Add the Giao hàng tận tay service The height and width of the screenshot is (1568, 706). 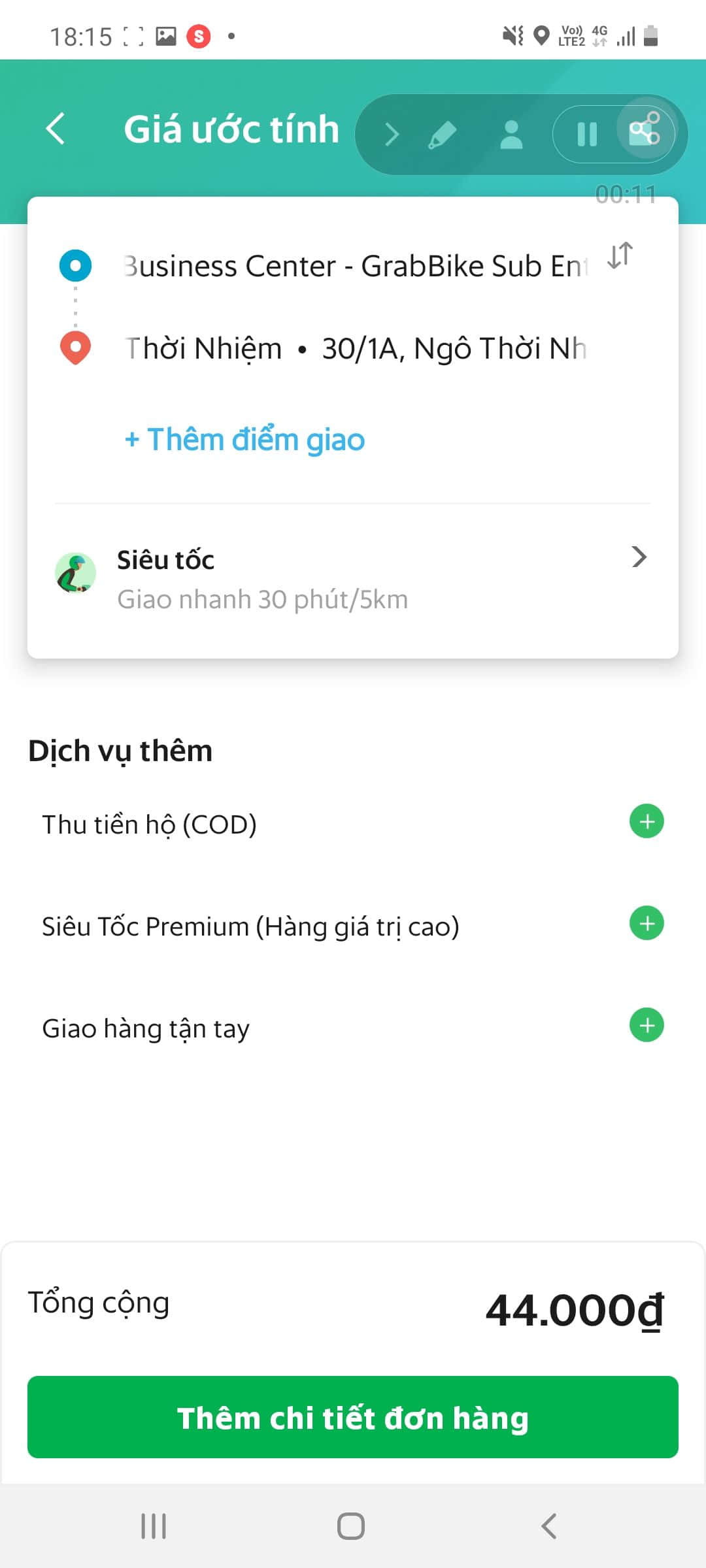(646, 1026)
